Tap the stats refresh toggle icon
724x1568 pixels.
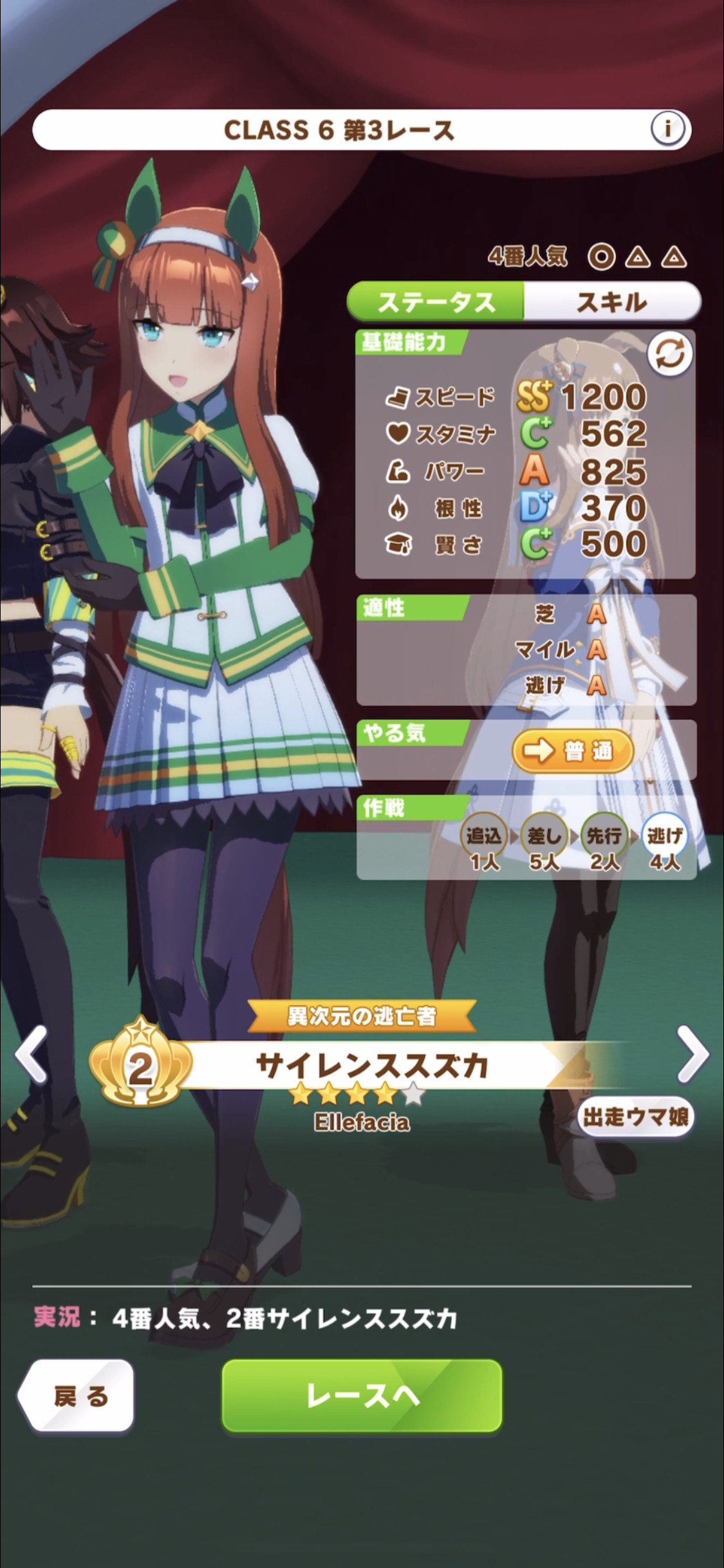click(671, 355)
